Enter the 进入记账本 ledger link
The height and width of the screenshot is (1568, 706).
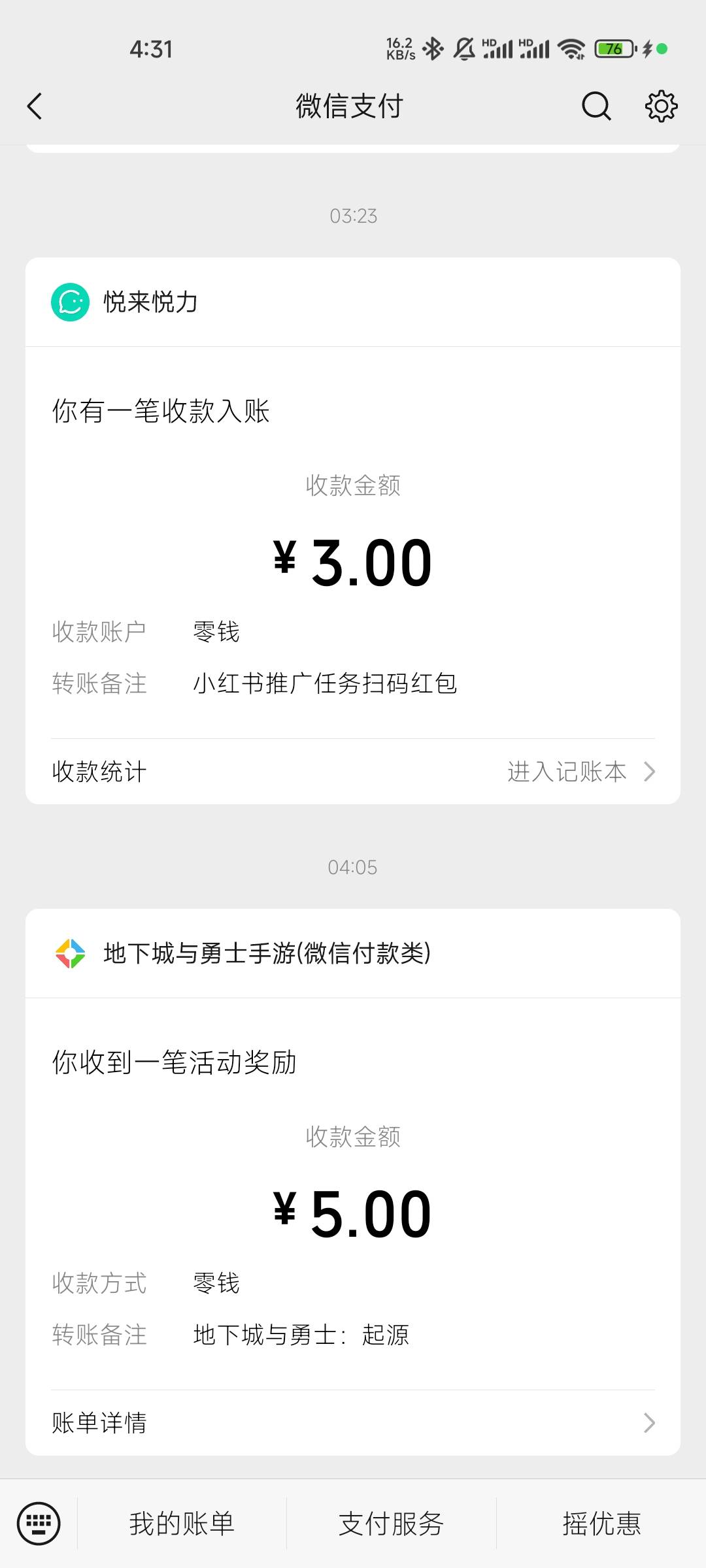pyautogui.click(x=582, y=772)
